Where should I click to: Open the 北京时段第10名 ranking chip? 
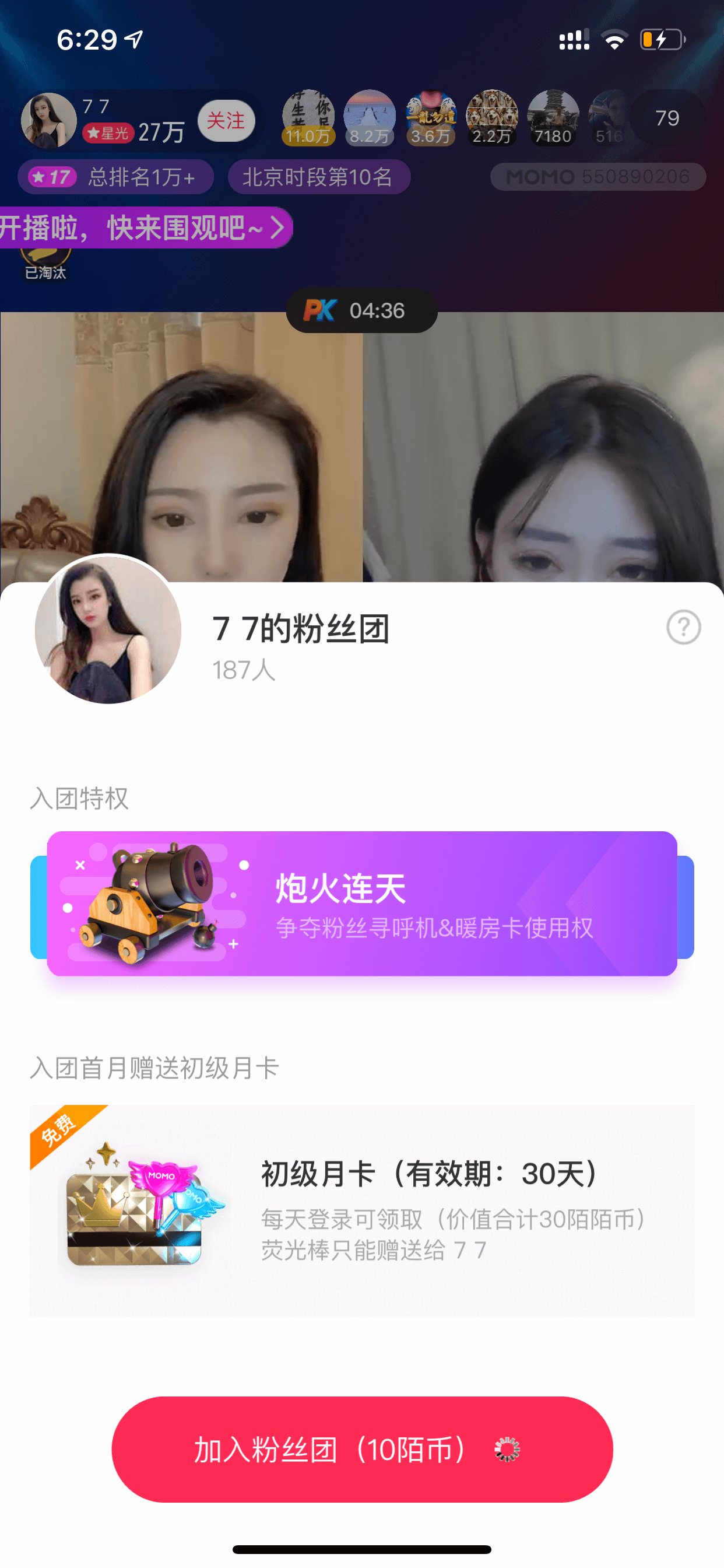tap(319, 177)
